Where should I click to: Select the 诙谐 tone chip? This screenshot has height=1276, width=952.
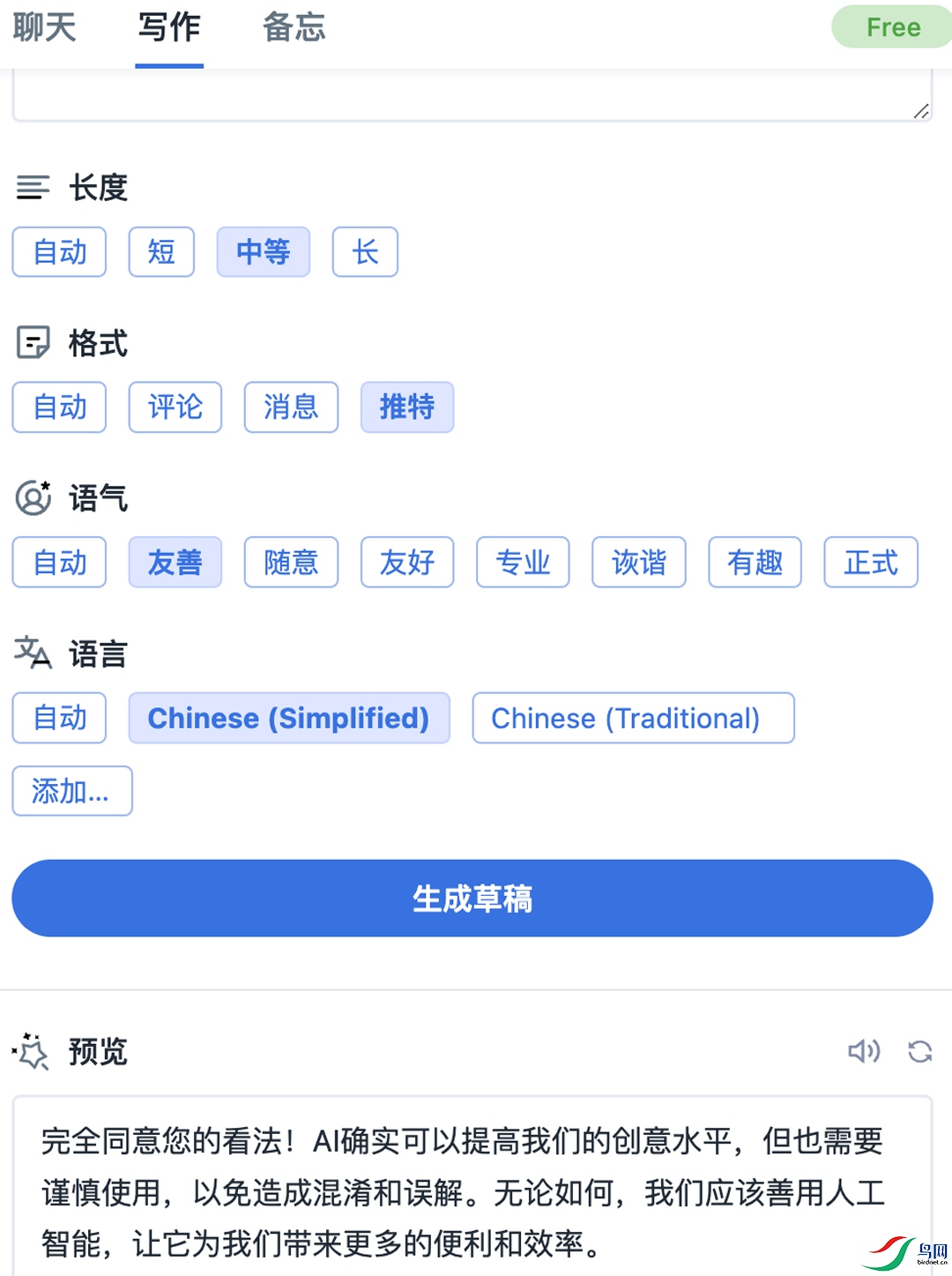click(x=638, y=563)
